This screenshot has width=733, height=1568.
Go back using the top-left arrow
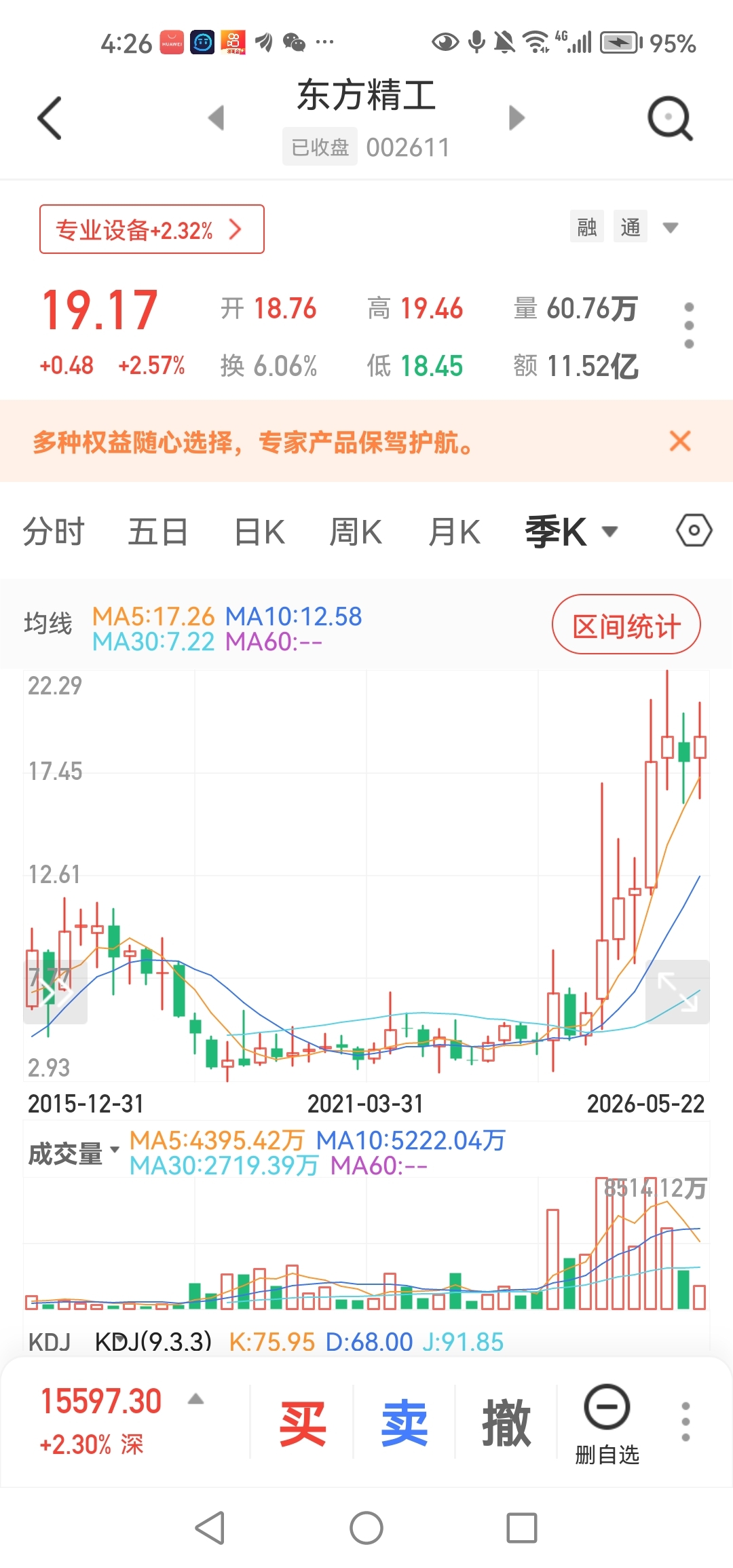pos(50,118)
